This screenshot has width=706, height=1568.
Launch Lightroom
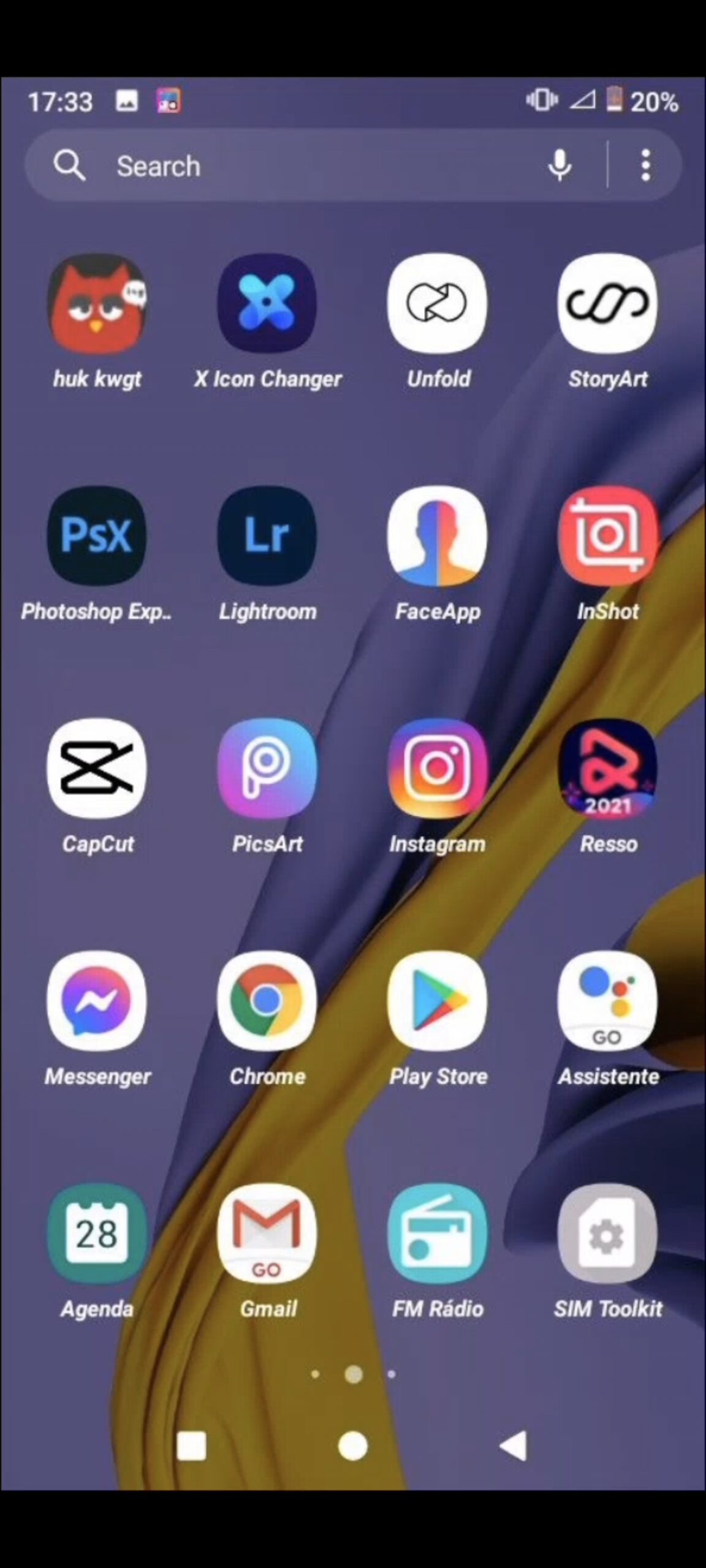click(267, 535)
